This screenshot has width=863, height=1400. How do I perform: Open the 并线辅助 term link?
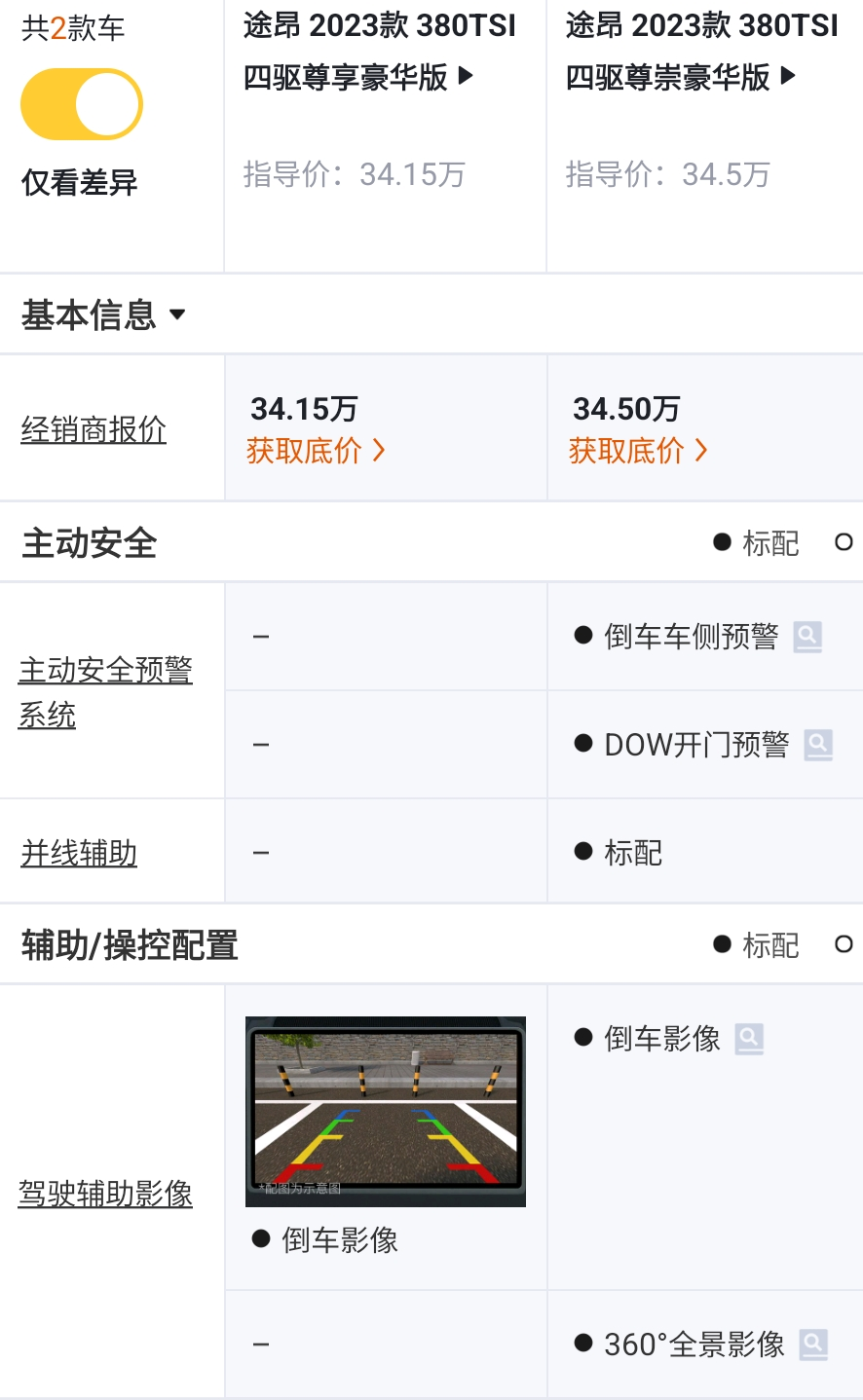[79, 853]
